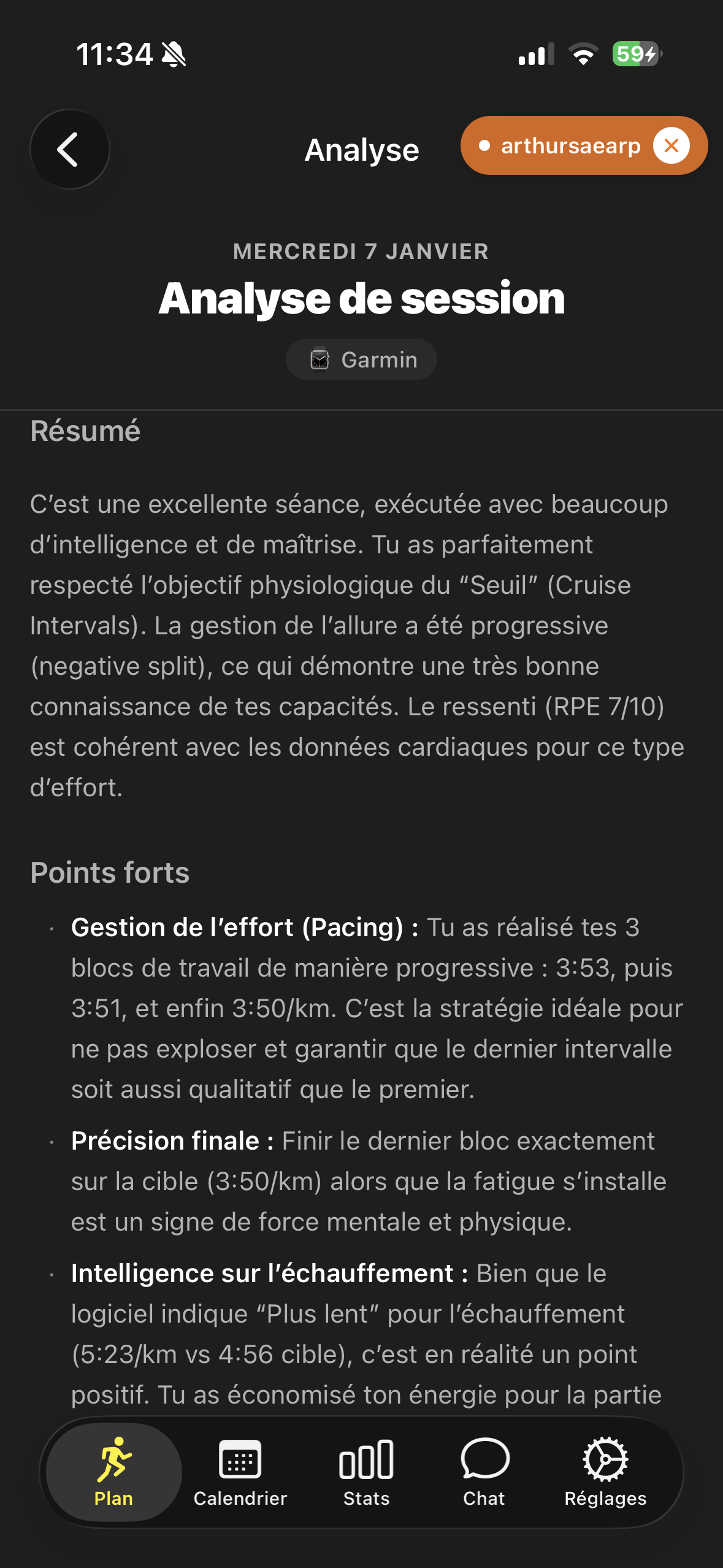
Task: Open the Chat tab
Action: coord(484,1472)
